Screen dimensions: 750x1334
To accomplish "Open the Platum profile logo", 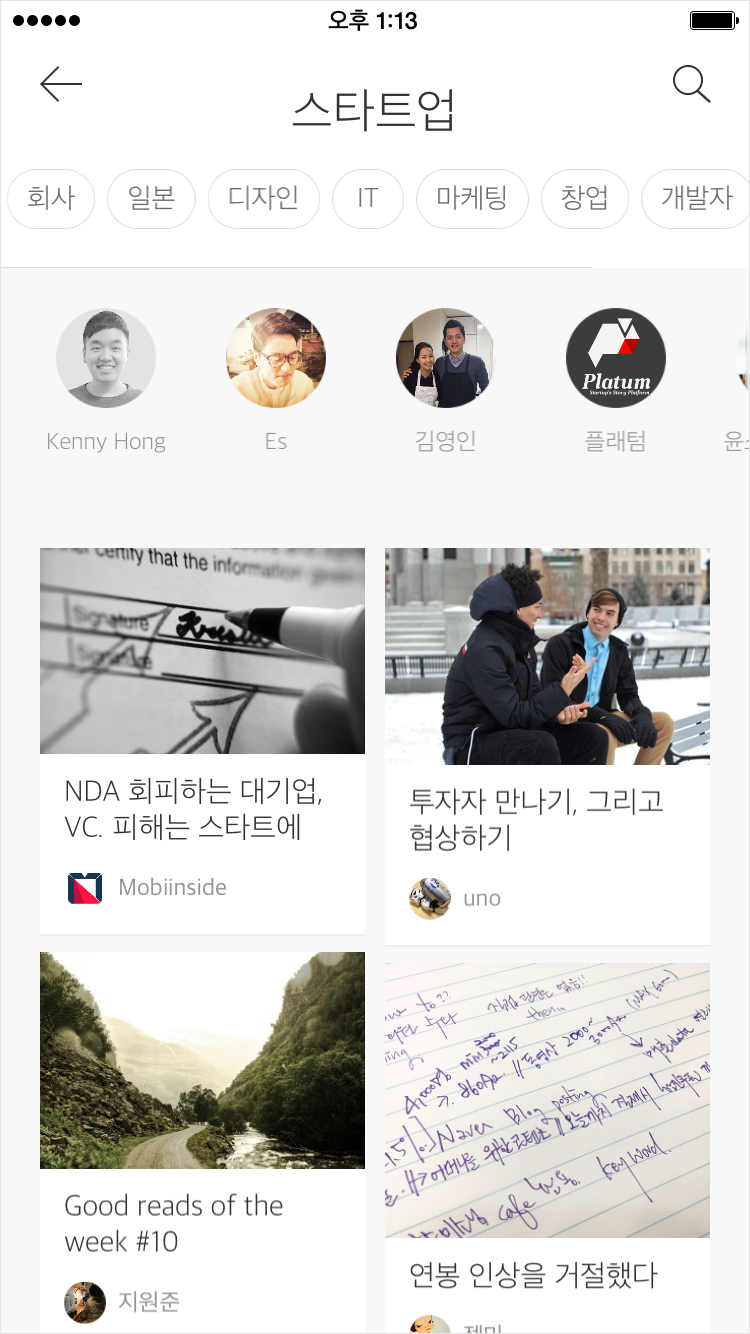I will coord(615,357).
